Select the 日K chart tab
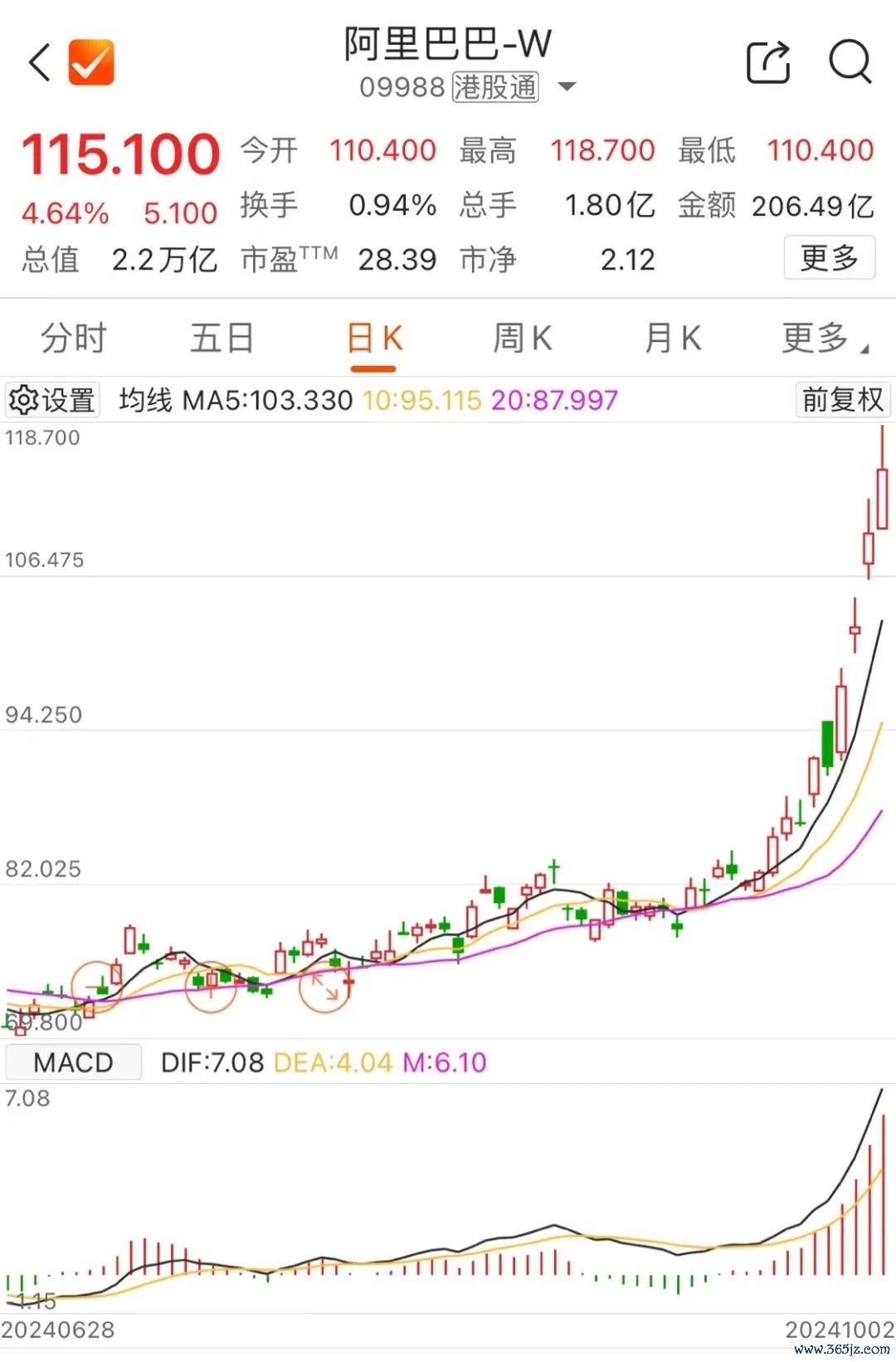Screen dimensions: 896x1362 tap(373, 339)
